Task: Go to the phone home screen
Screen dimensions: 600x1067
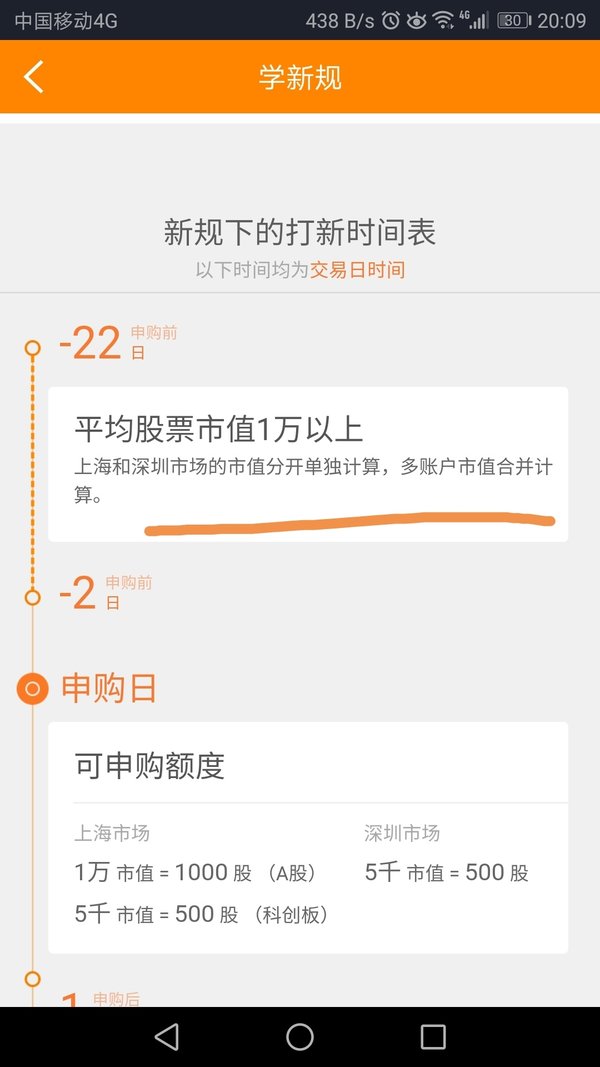Action: [300, 1037]
